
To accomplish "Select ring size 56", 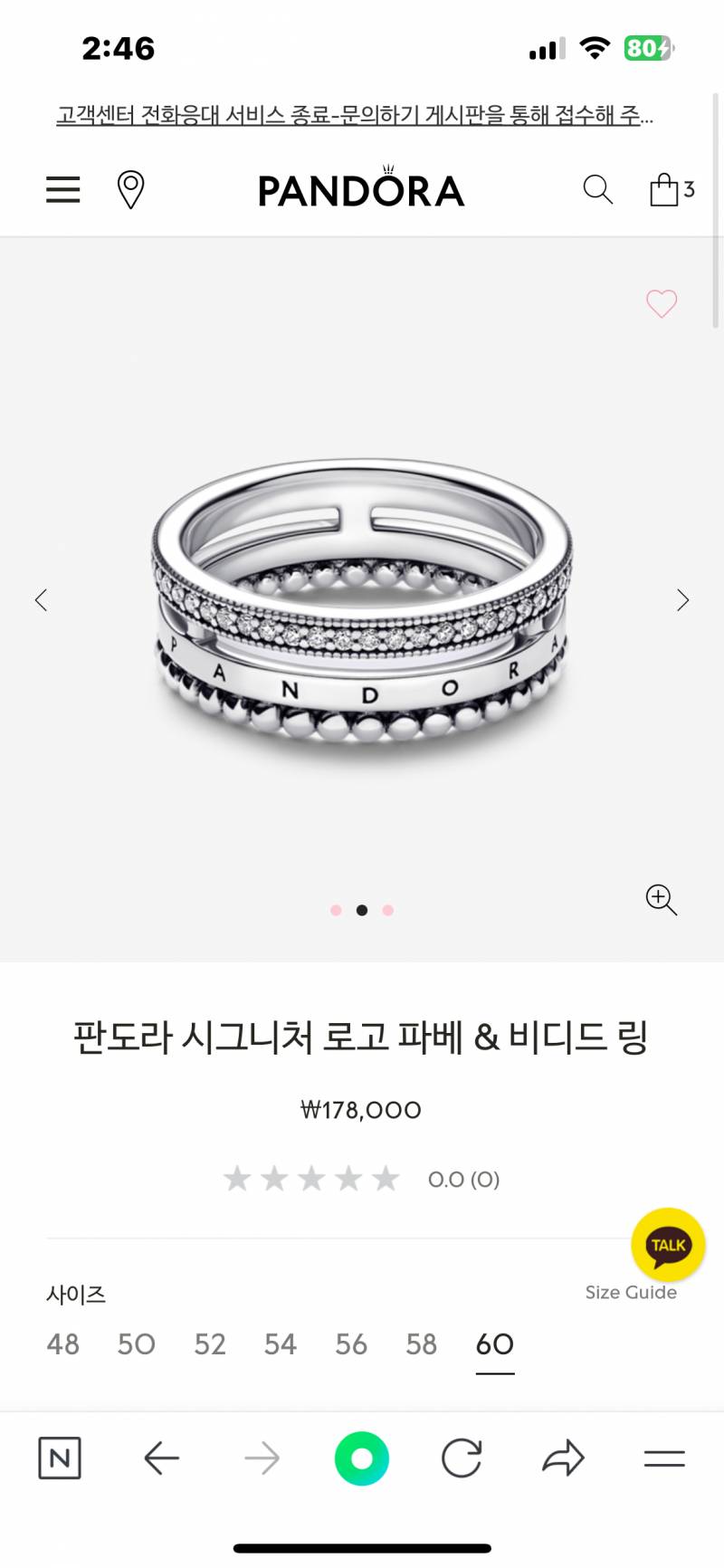I will [x=351, y=1344].
